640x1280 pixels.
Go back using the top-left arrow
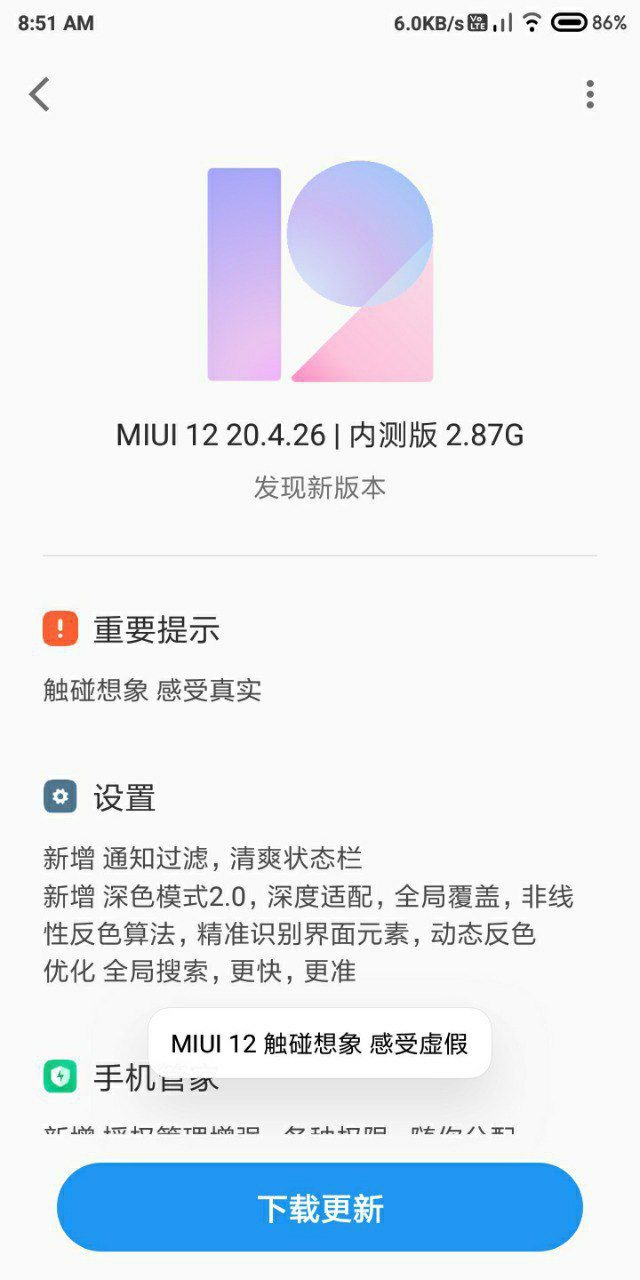click(39, 94)
